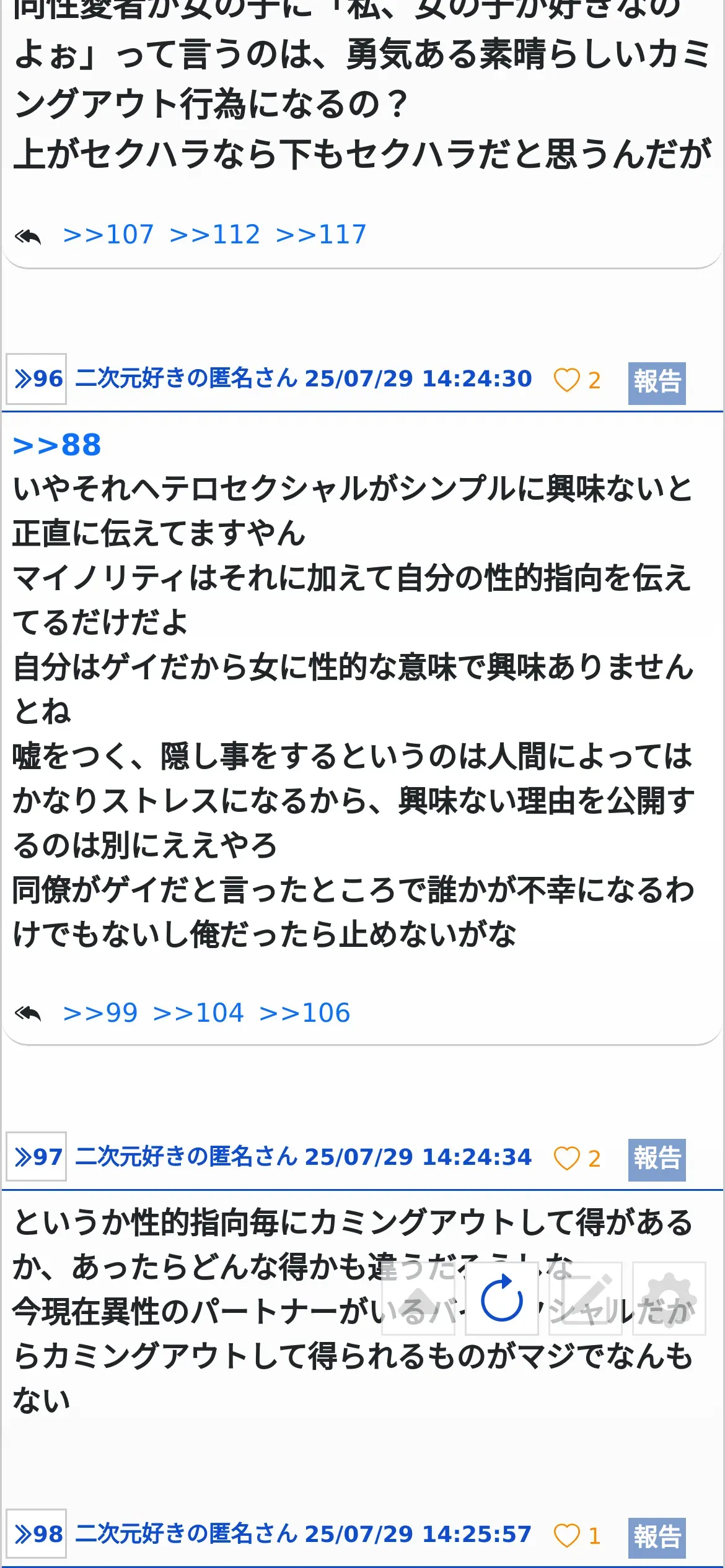725x1568 pixels.
Task: Open quoted post >>88
Action: tap(57, 445)
